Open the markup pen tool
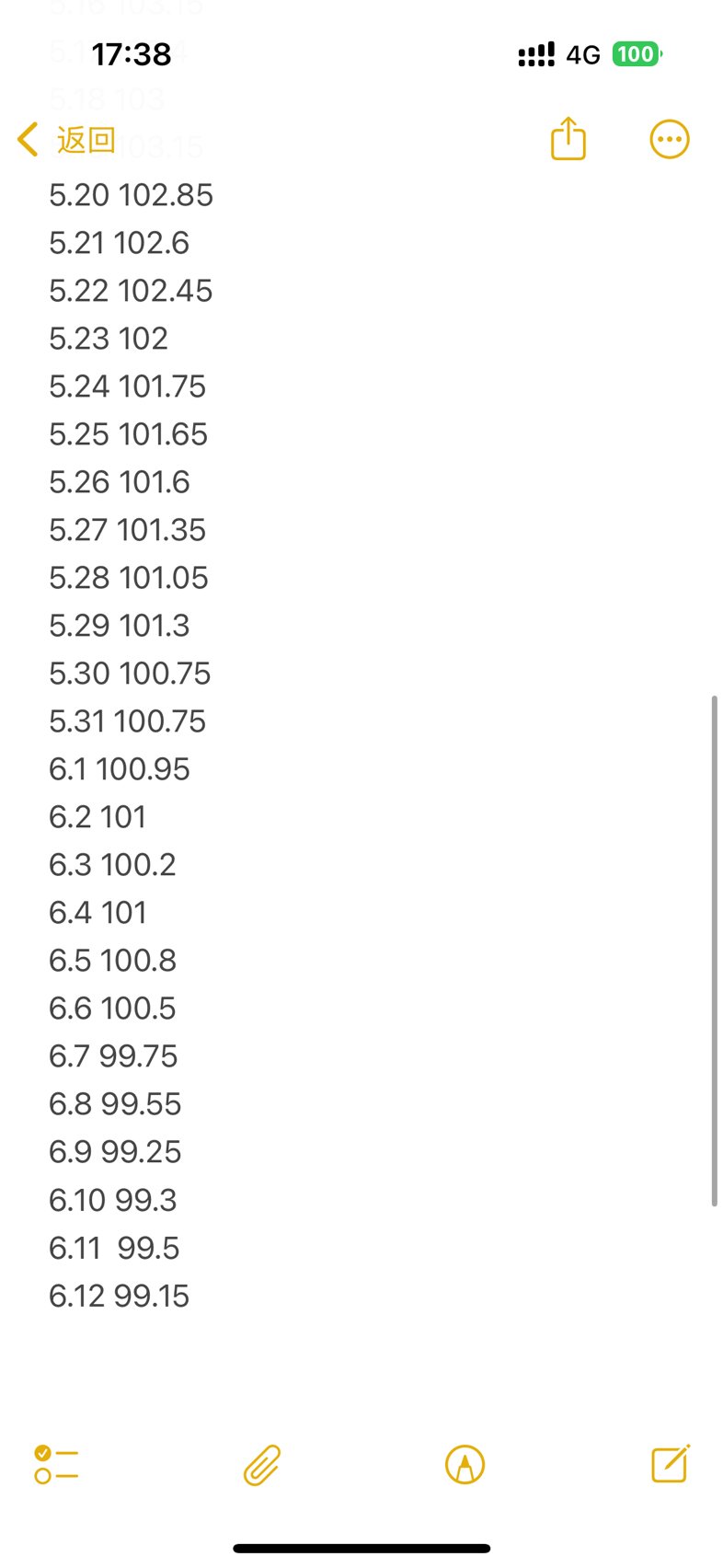The width and height of the screenshot is (723, 1568). point(465,1464)
